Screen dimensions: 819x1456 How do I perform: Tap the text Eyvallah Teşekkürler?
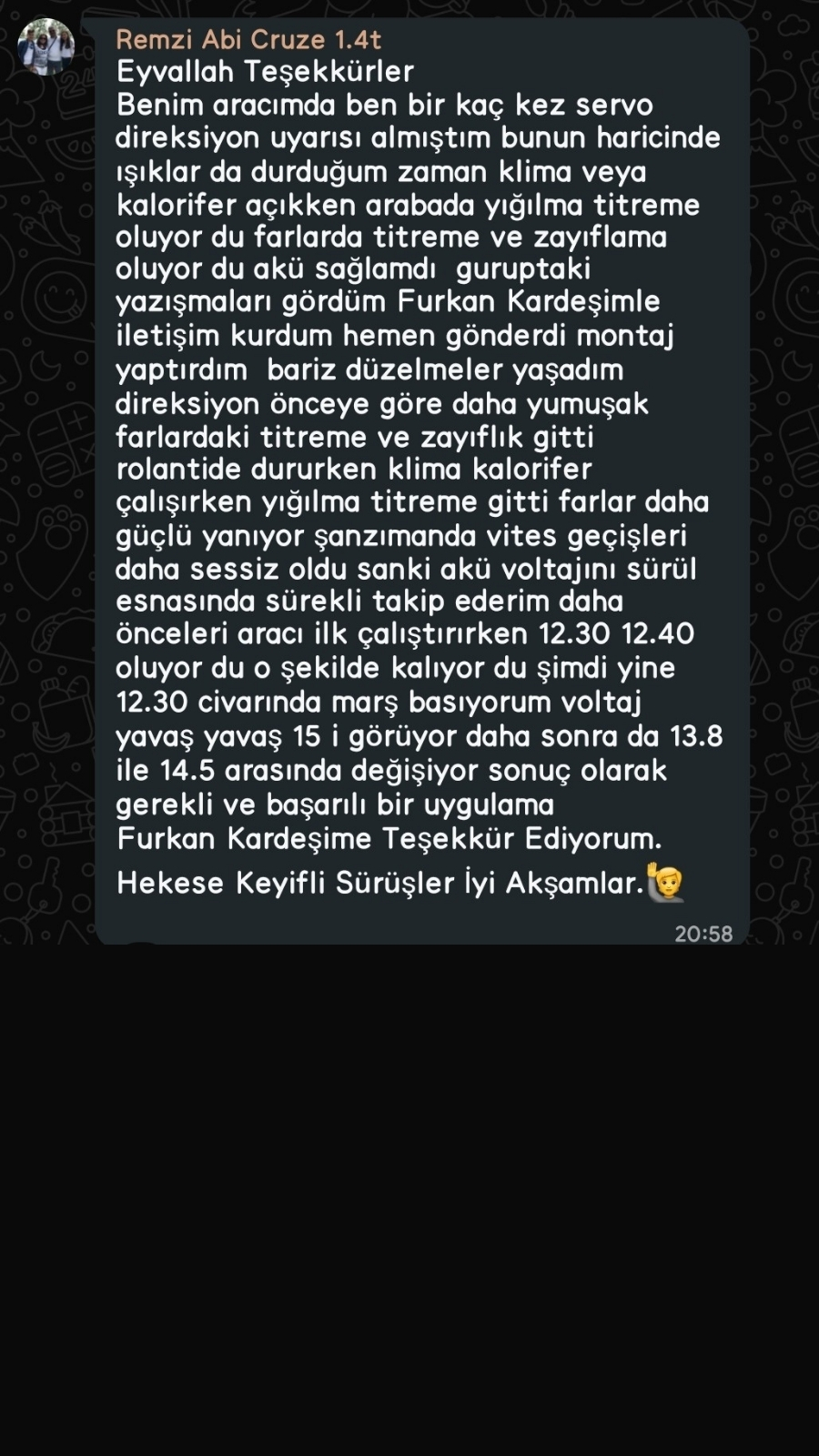tap(266, 71)
